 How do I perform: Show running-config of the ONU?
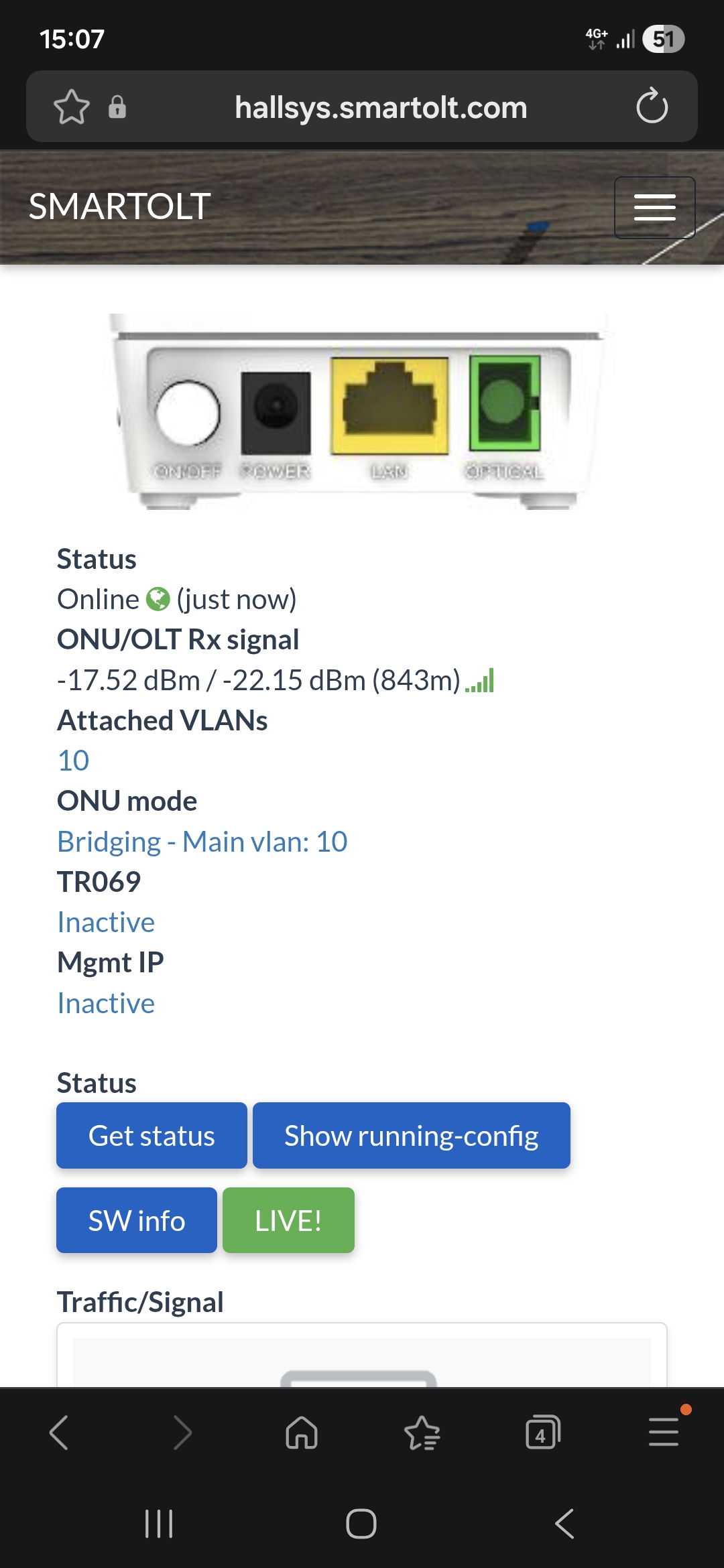coord(411,1136)
